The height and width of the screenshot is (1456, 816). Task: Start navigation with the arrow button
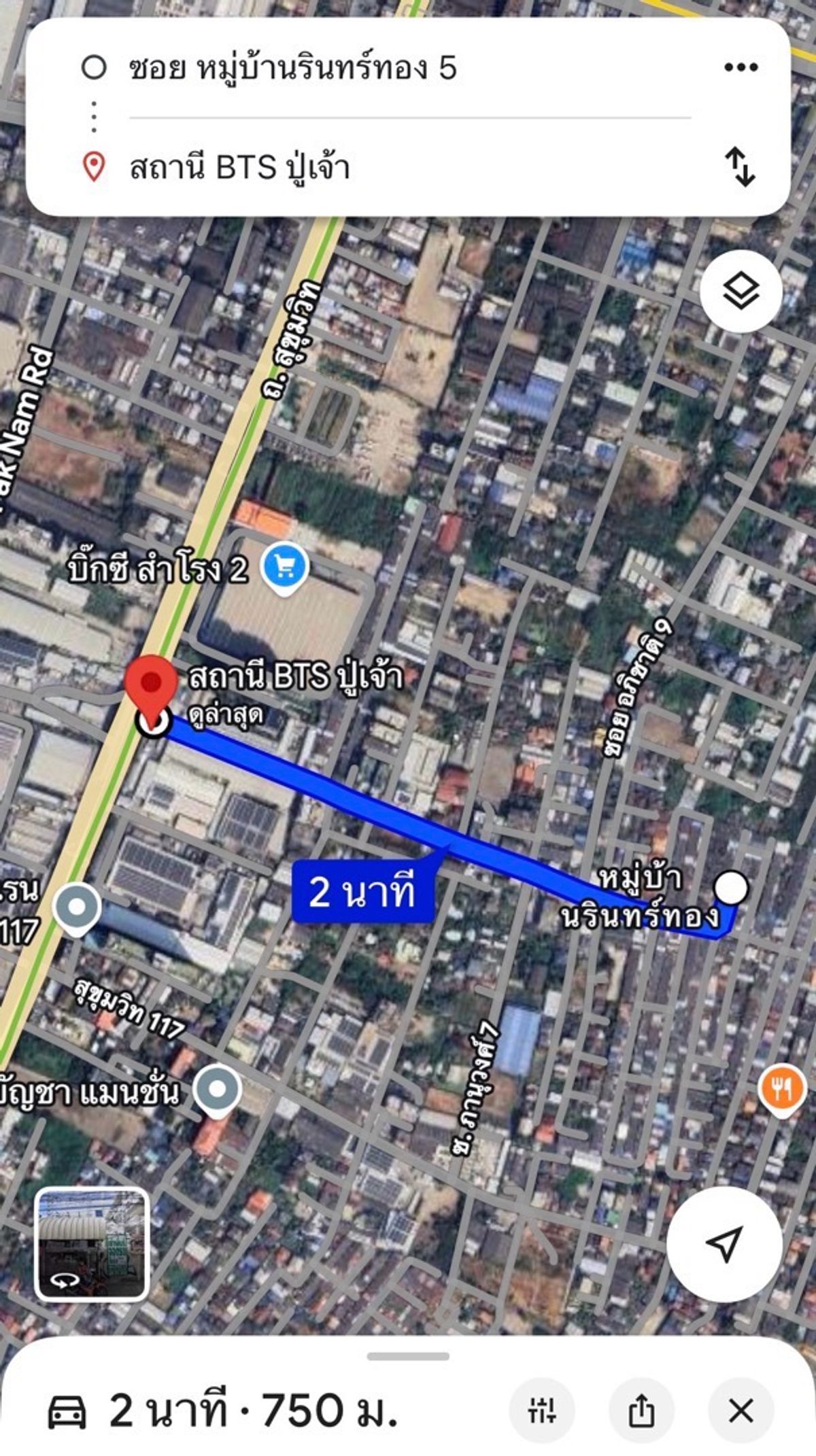(724, 1244)
